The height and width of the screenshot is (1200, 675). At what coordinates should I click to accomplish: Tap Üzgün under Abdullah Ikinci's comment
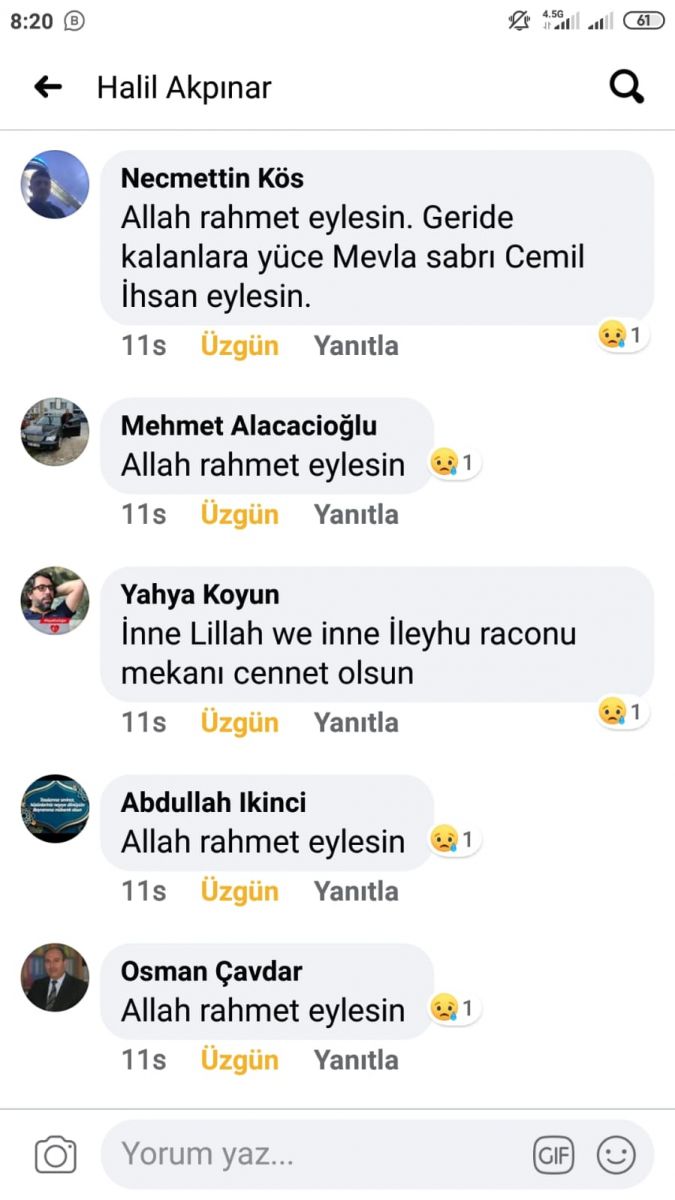click(239, 891)
